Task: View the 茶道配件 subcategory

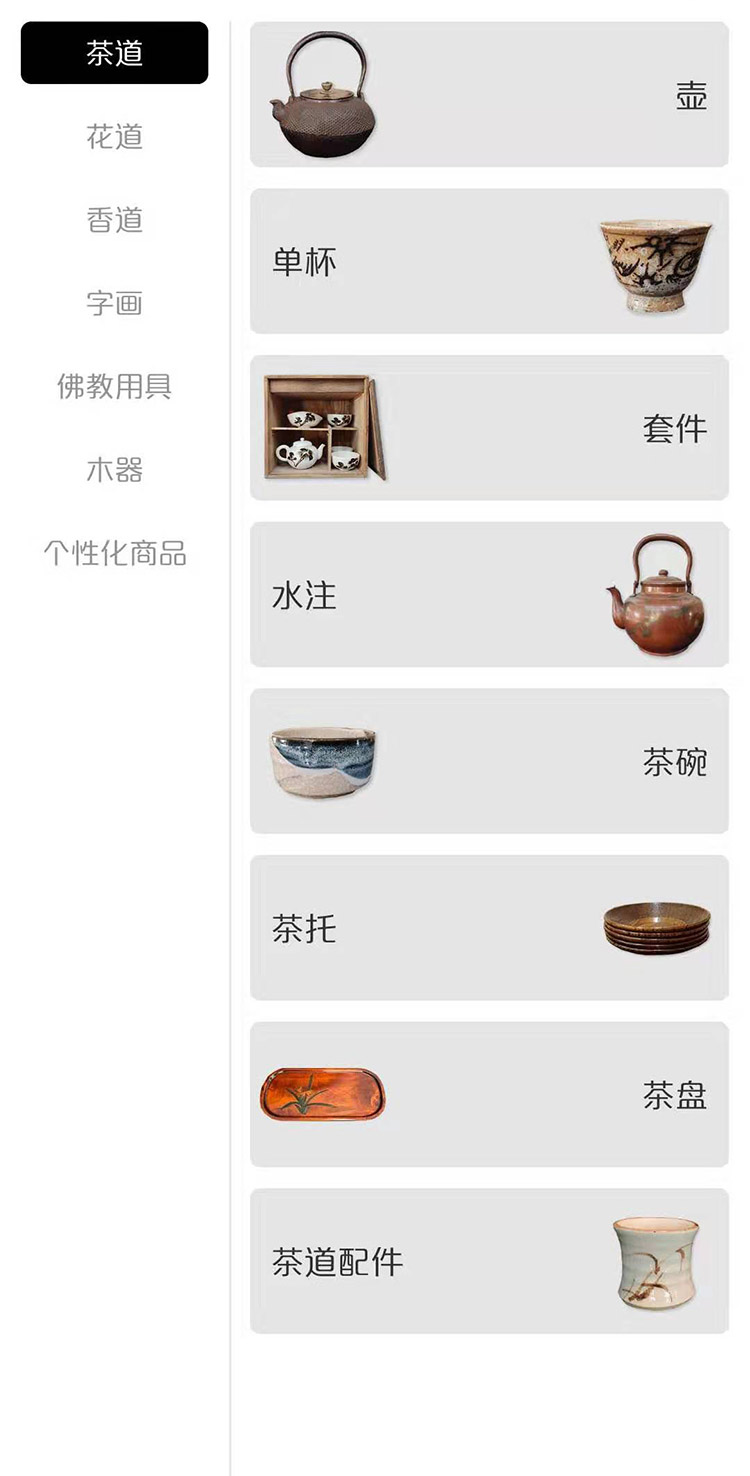Action: 489,1261
